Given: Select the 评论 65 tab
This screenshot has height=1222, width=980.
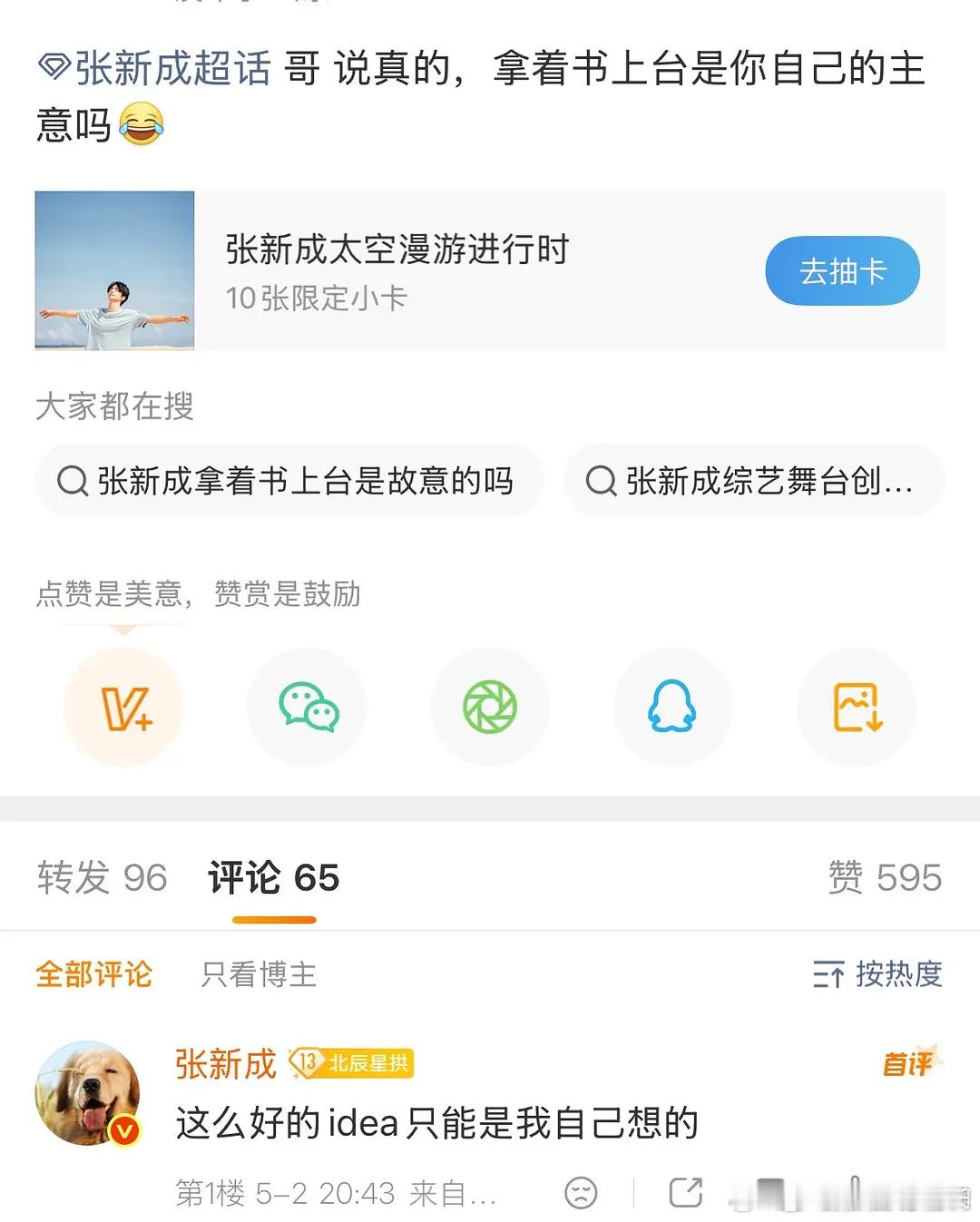Looking at the screenshot, I should coord(273,877).
